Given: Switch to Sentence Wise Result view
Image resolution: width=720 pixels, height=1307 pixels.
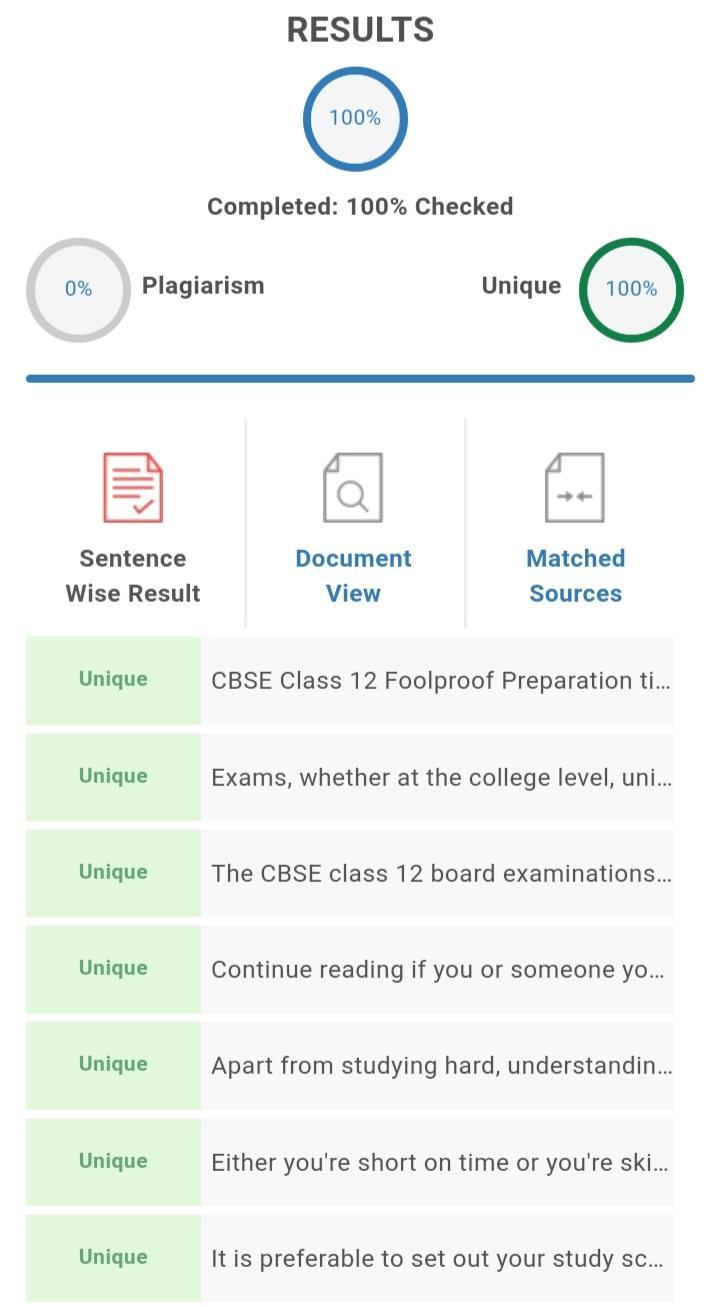Looking at the screenshot, I should [x=133, y=528].
